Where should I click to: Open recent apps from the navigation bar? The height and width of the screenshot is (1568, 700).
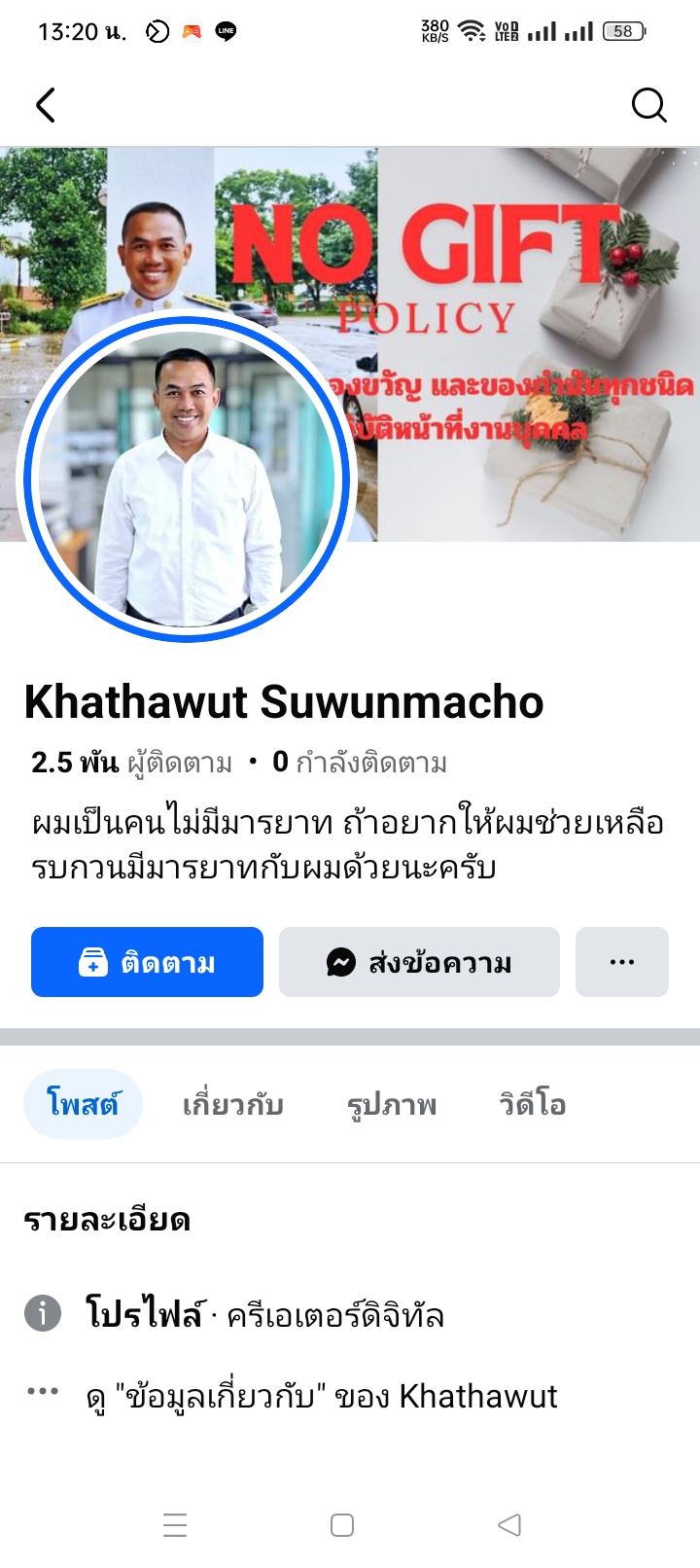175,1524
